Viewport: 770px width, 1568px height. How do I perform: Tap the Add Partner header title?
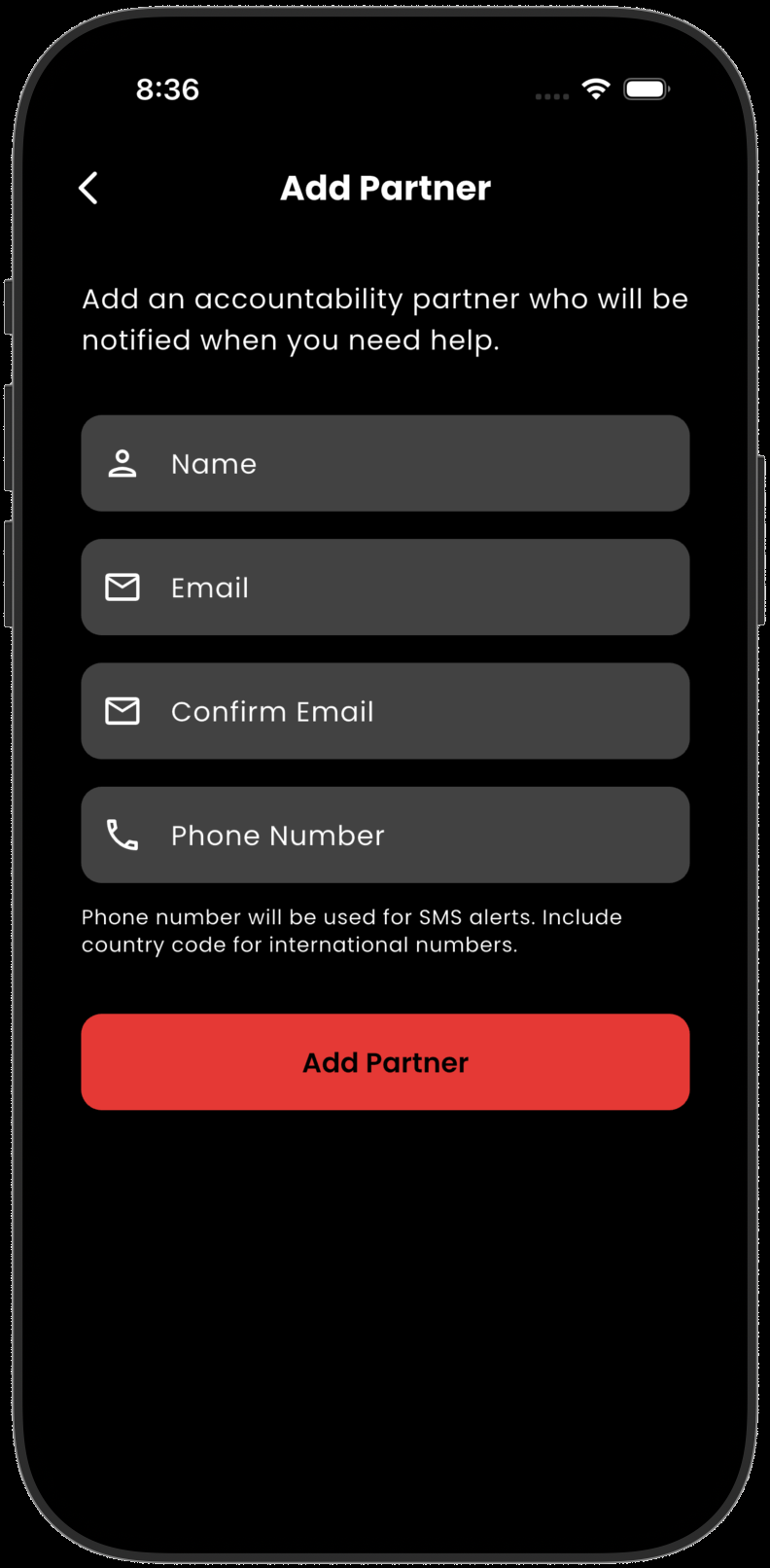coord(385,188)
